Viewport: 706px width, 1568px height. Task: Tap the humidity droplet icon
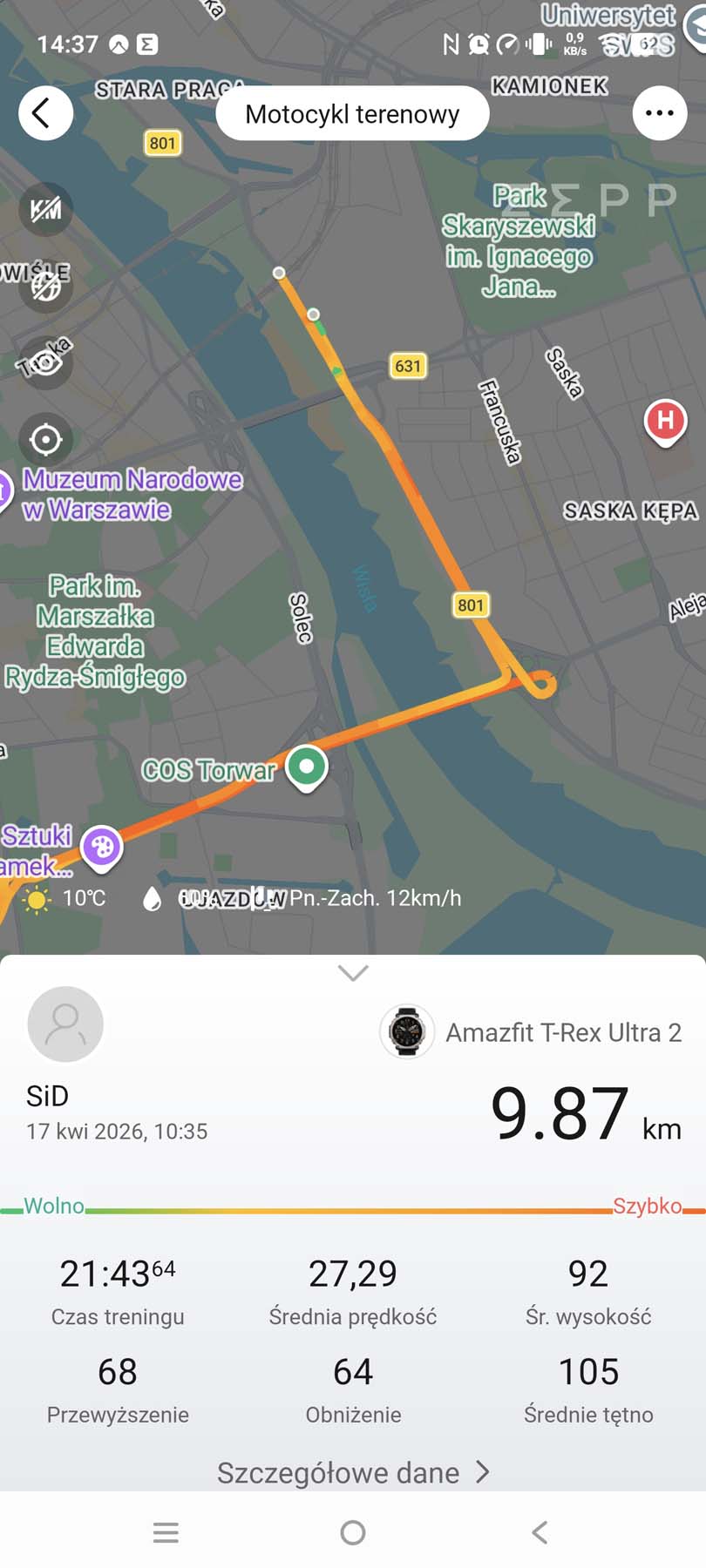(152, 897)
